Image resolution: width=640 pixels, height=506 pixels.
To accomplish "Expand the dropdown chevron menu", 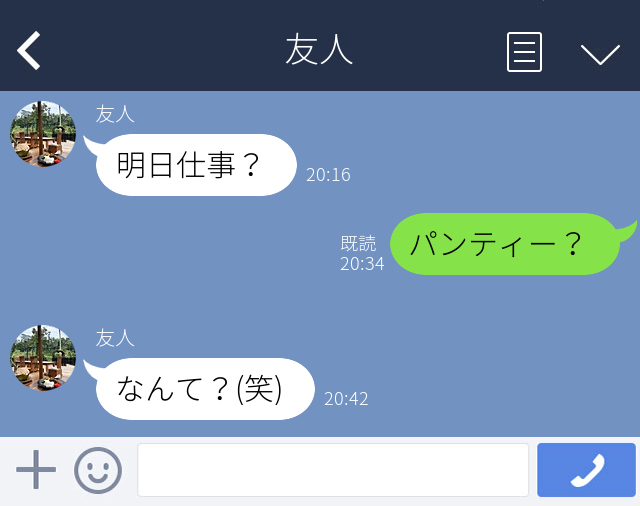I will point(600,53).
